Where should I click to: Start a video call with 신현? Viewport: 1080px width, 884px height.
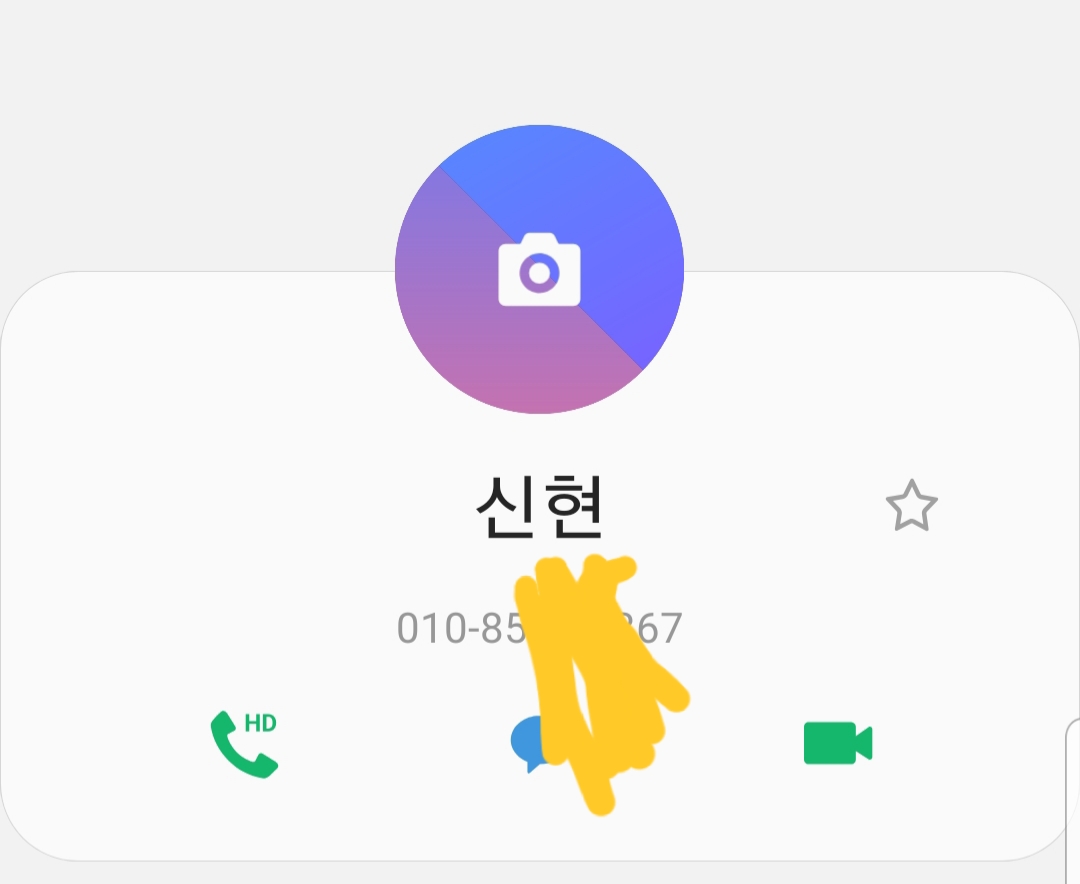pos(837,743)
